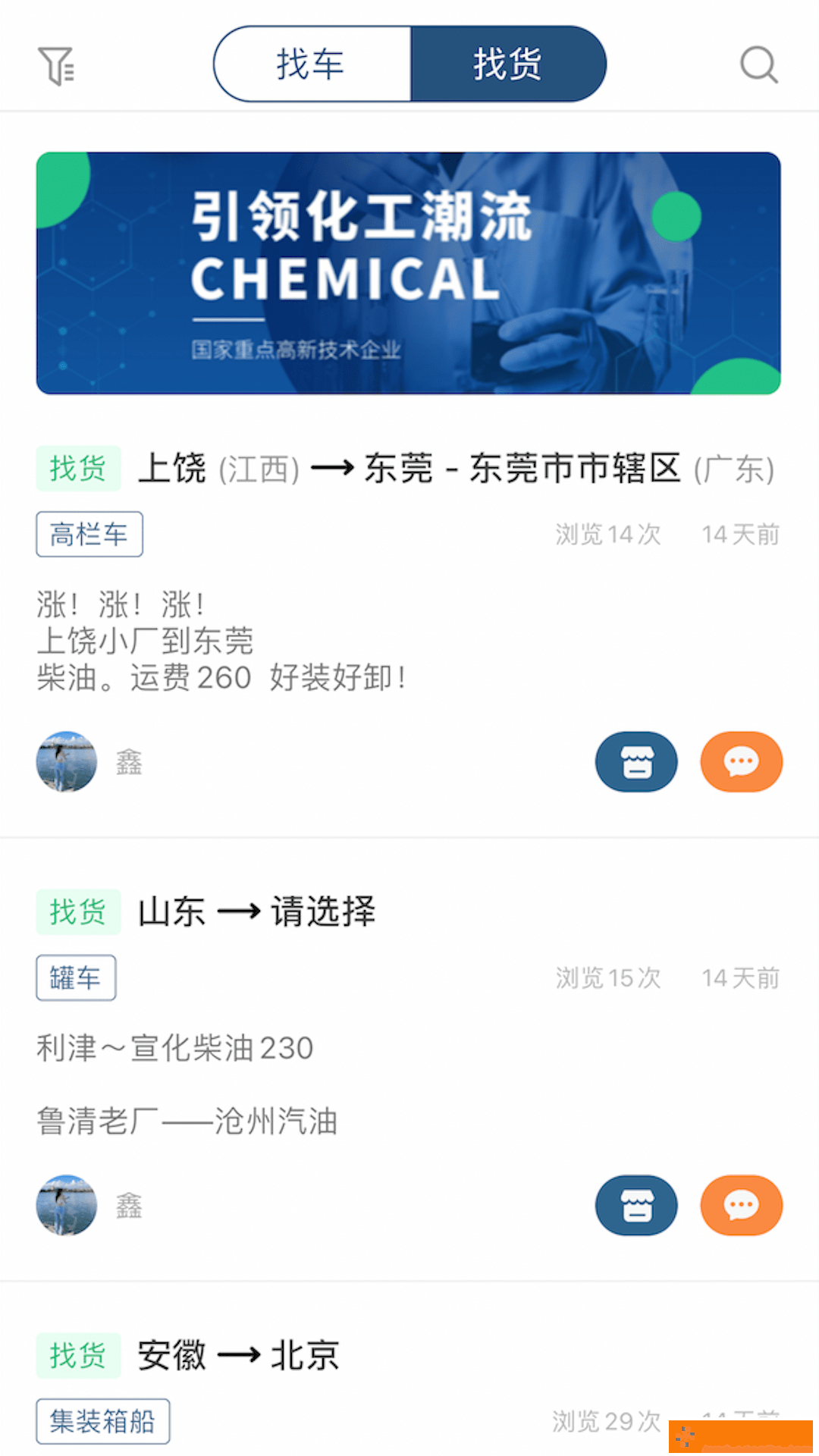This screenshot has height=1456, width=819.
Task: Select the 罐车 vehicle tag
Action: (x=76, y=977)
